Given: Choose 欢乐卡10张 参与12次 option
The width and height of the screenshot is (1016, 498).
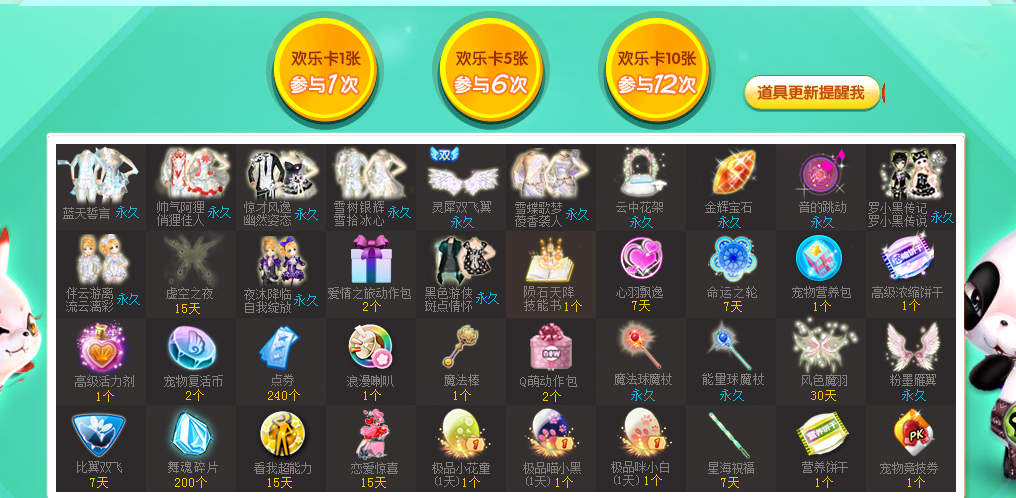Looking at the screenshot, I should [656, 72].
